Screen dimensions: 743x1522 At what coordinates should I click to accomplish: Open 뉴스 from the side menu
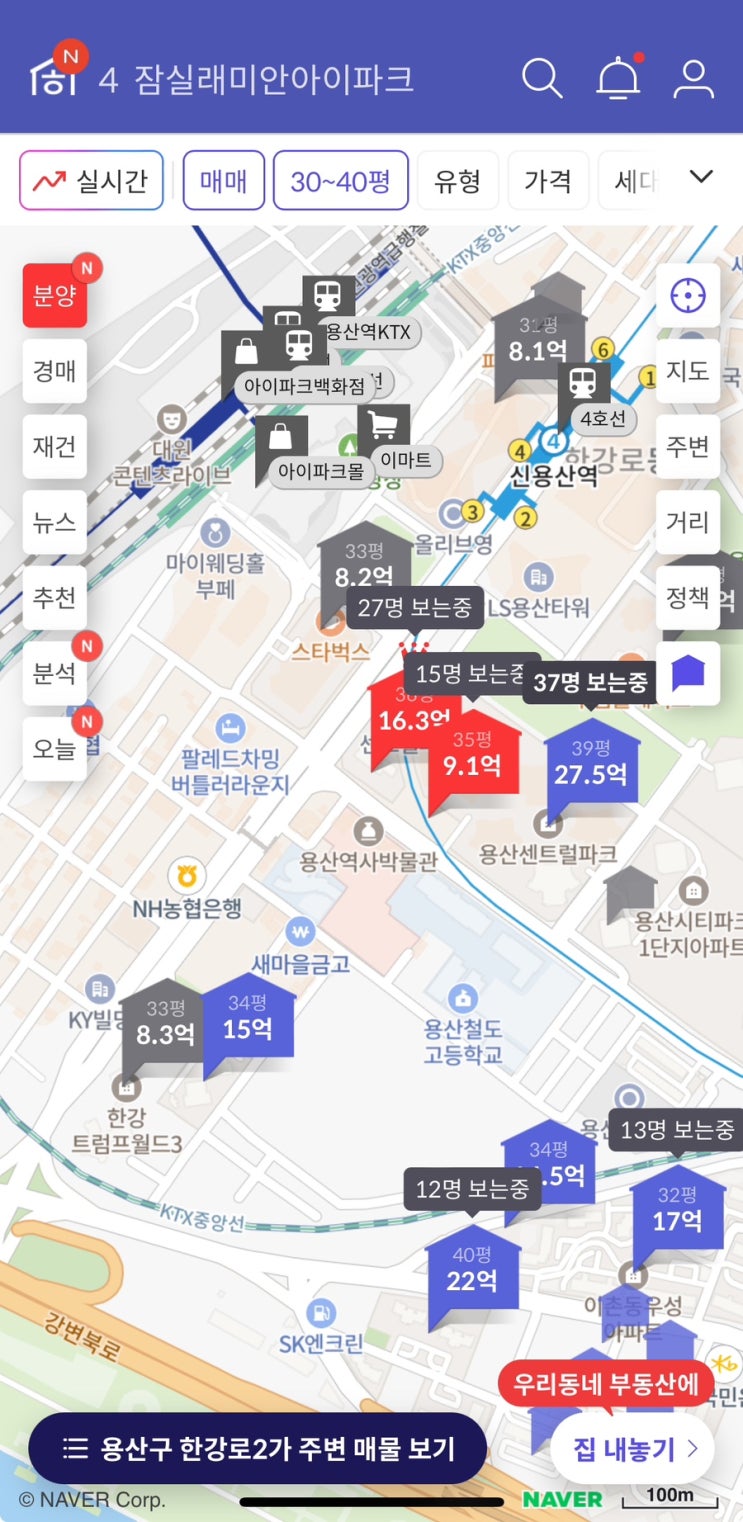click(55, 522)
